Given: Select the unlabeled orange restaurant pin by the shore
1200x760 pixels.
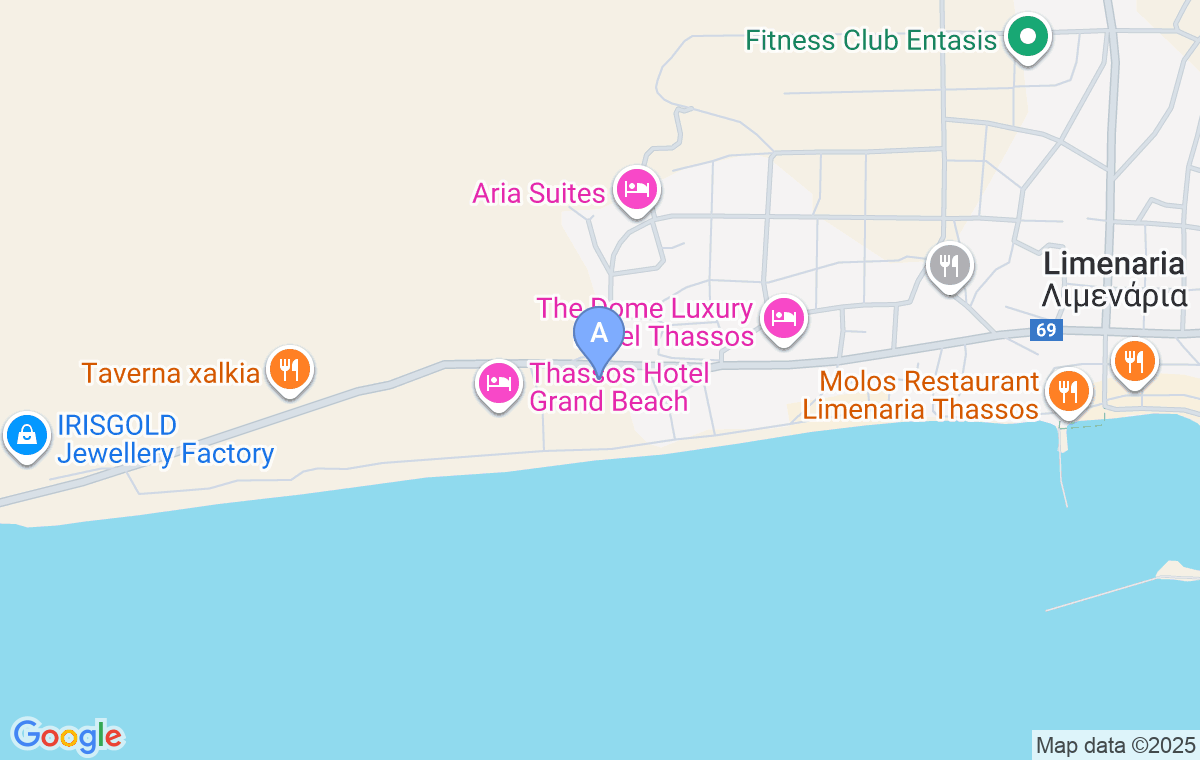Looking at the screenshot, I should (x=1134, y=360).
